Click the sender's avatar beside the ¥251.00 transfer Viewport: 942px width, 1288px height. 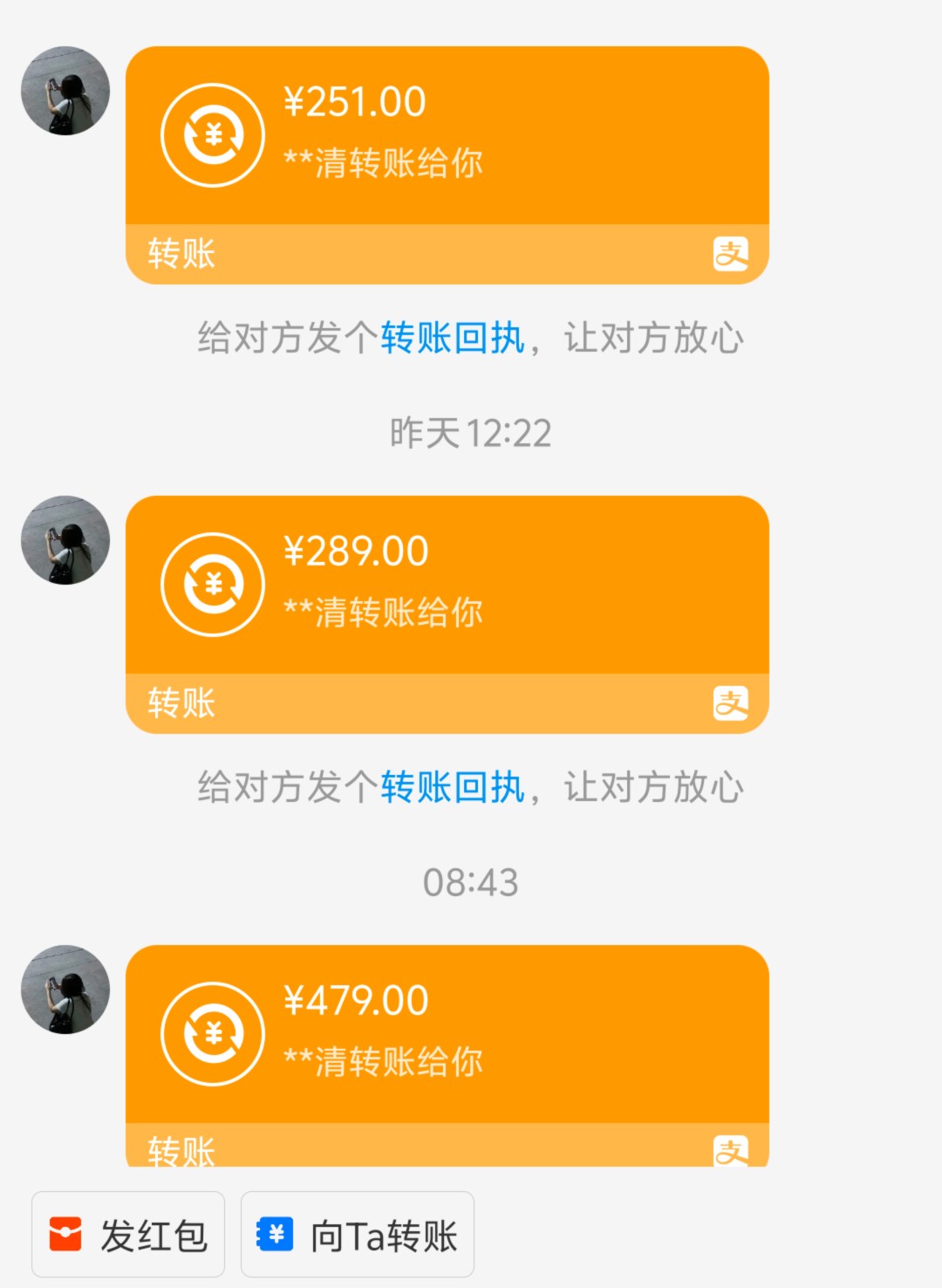tap(65, 90)
